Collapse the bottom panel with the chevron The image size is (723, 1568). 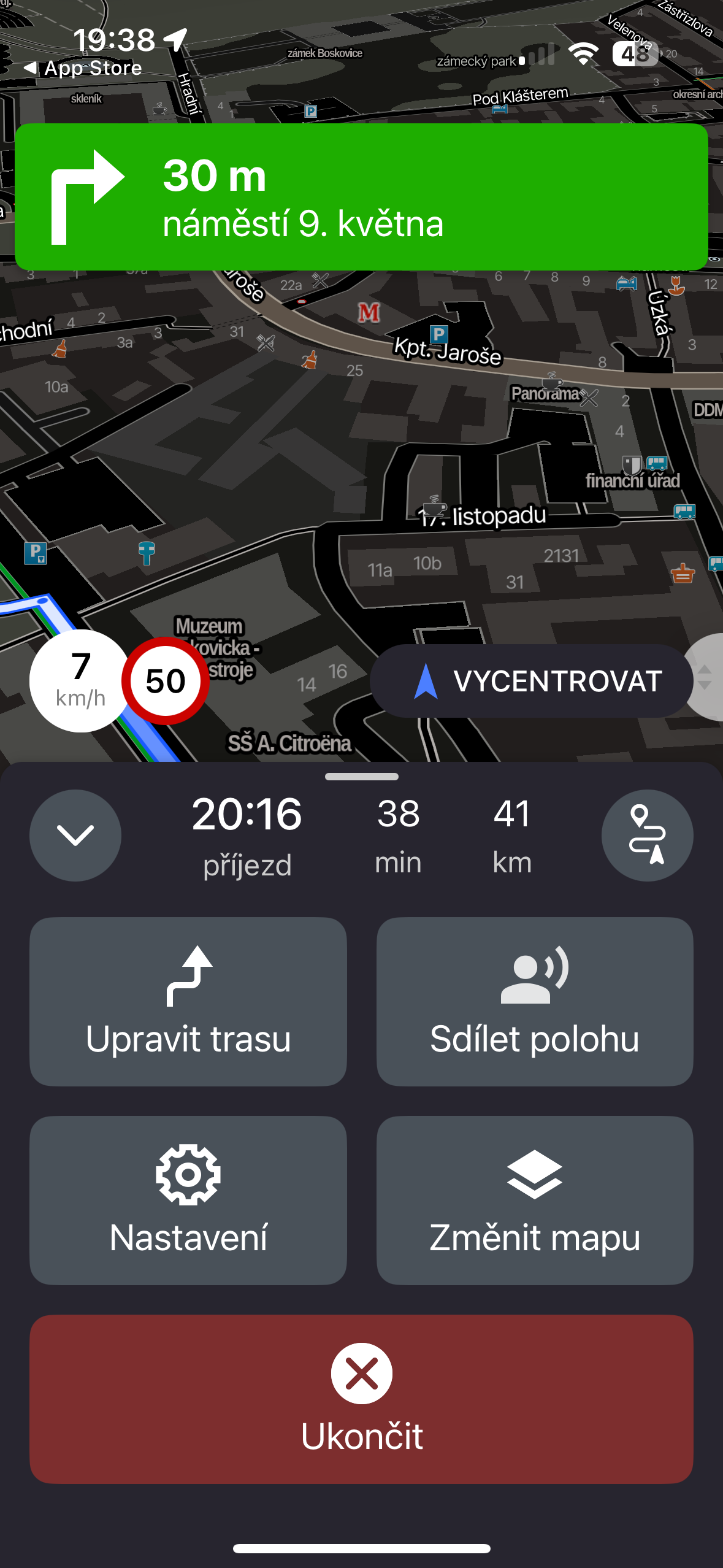click(x=75, y=835)
